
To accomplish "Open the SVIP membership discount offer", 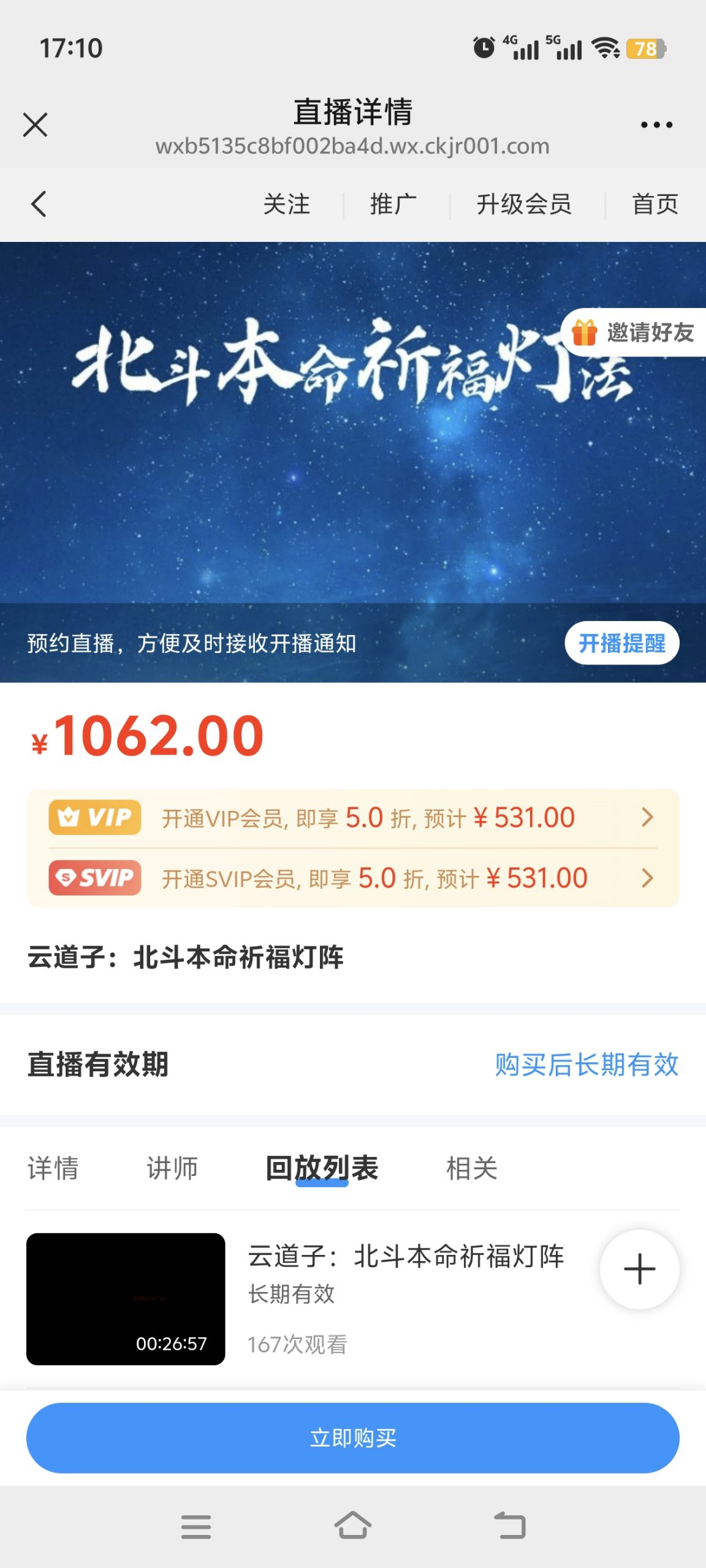I will [352, 878].
